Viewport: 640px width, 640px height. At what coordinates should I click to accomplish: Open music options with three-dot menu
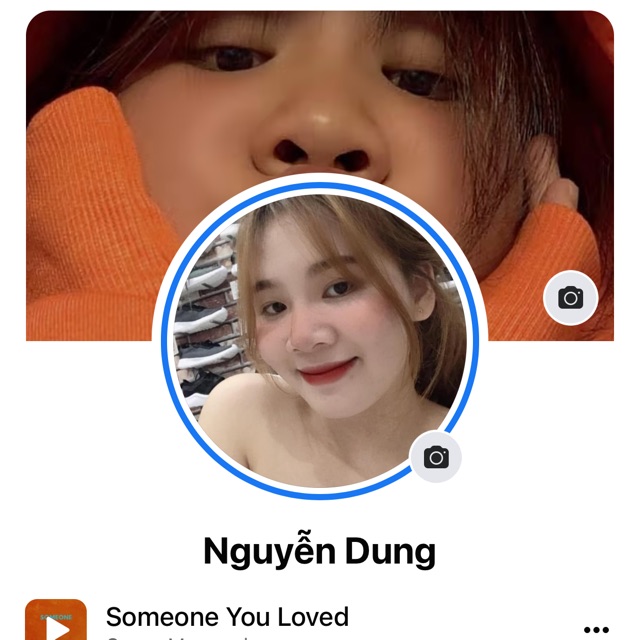tap(596, 629)
